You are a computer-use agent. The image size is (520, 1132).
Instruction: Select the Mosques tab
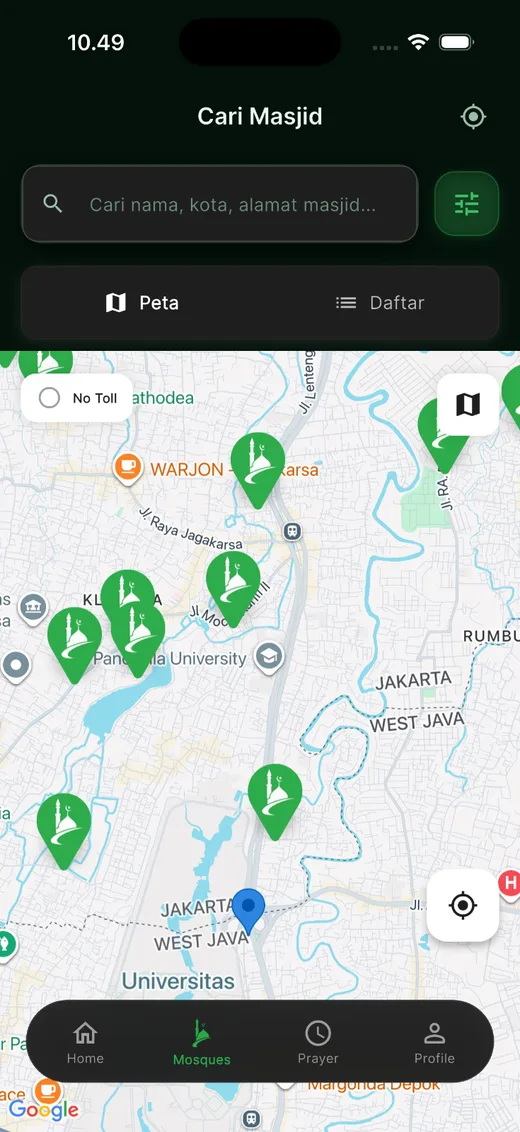(202, 1043)
